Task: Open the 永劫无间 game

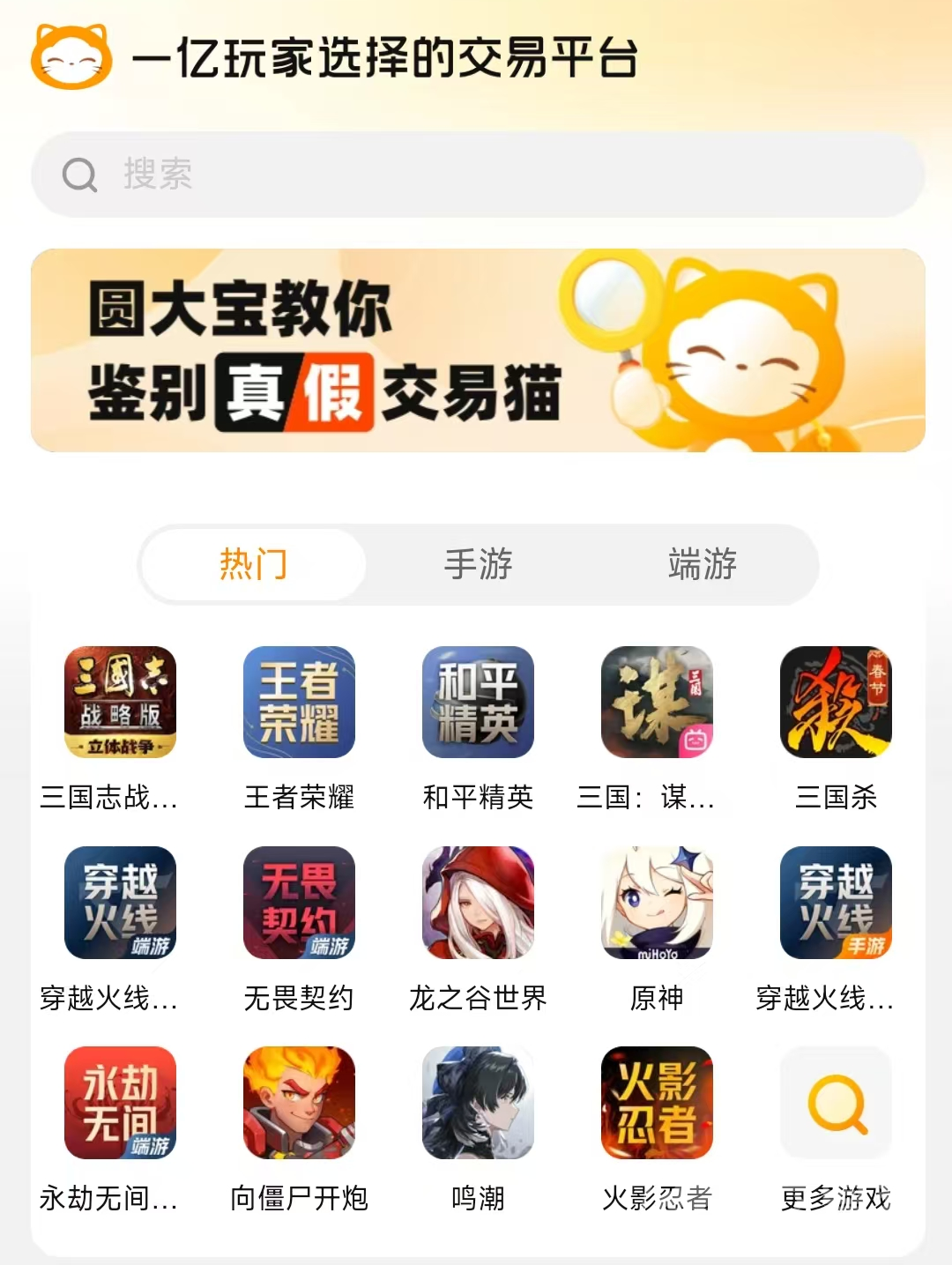Action: point(120,1103)
